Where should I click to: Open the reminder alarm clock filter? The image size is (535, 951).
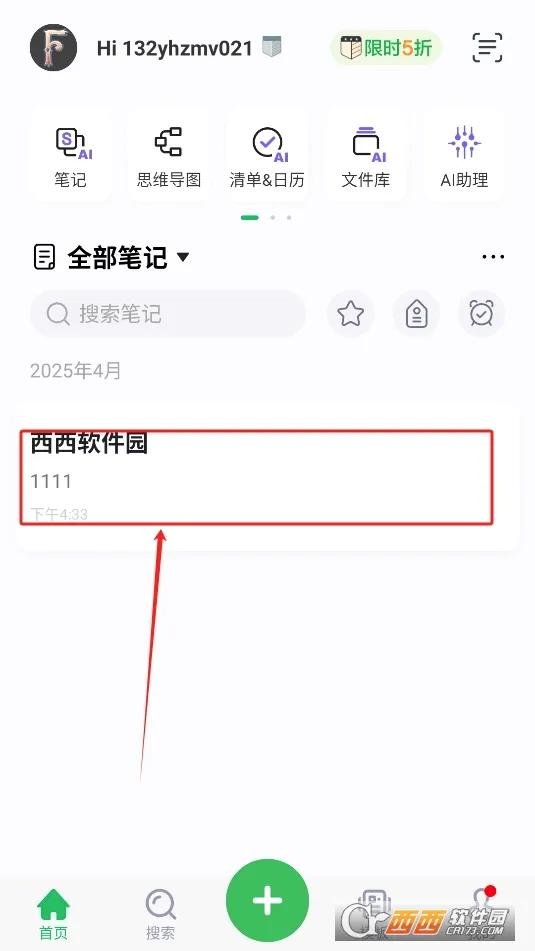482,314
